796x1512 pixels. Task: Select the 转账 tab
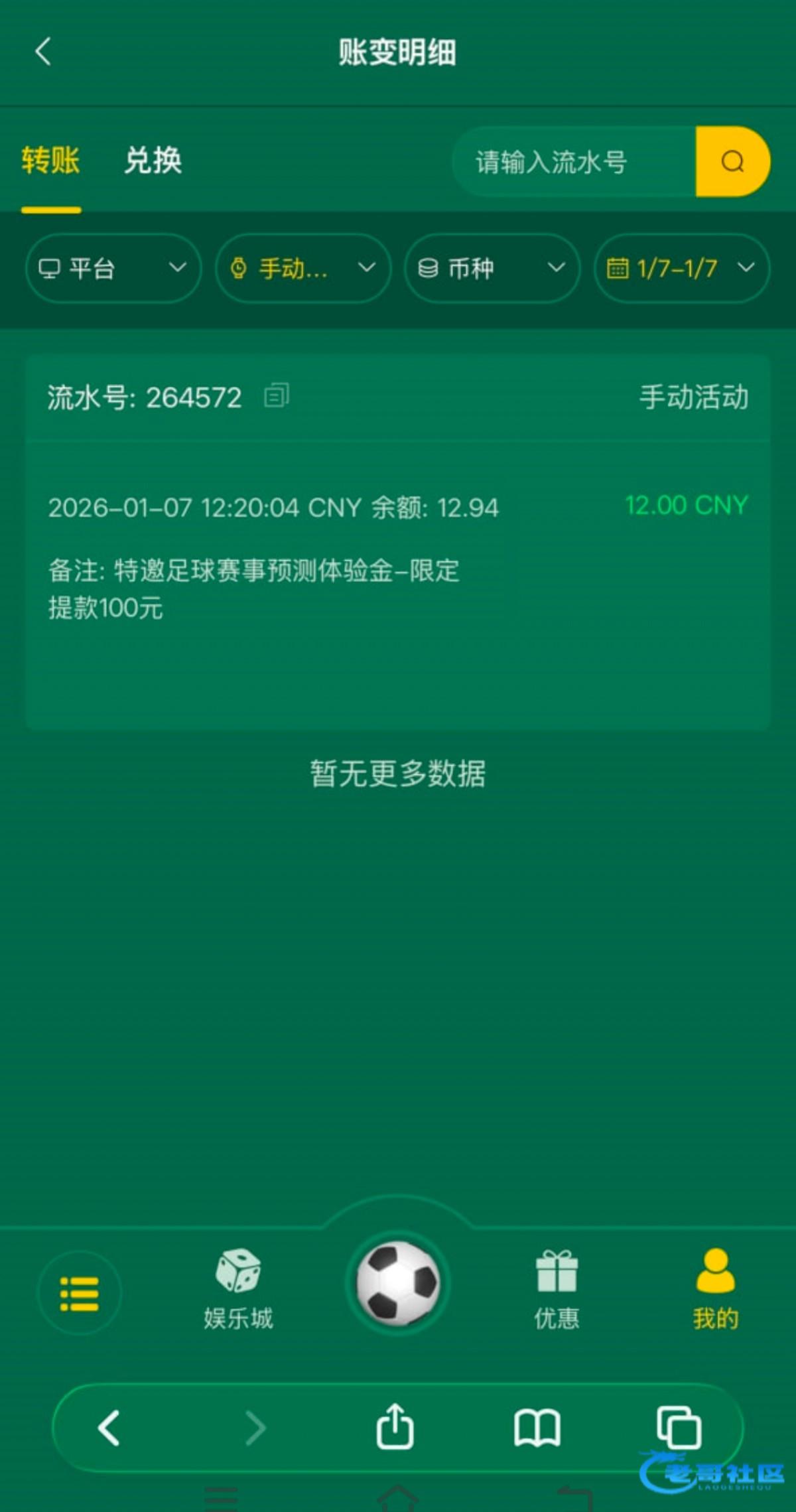pos(50,161)
